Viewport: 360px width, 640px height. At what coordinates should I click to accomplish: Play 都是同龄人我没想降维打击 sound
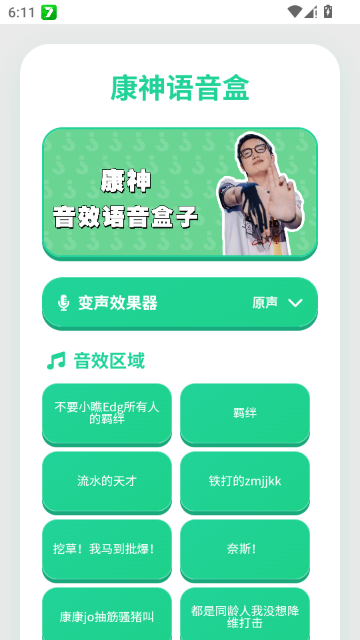coord(245,614)
